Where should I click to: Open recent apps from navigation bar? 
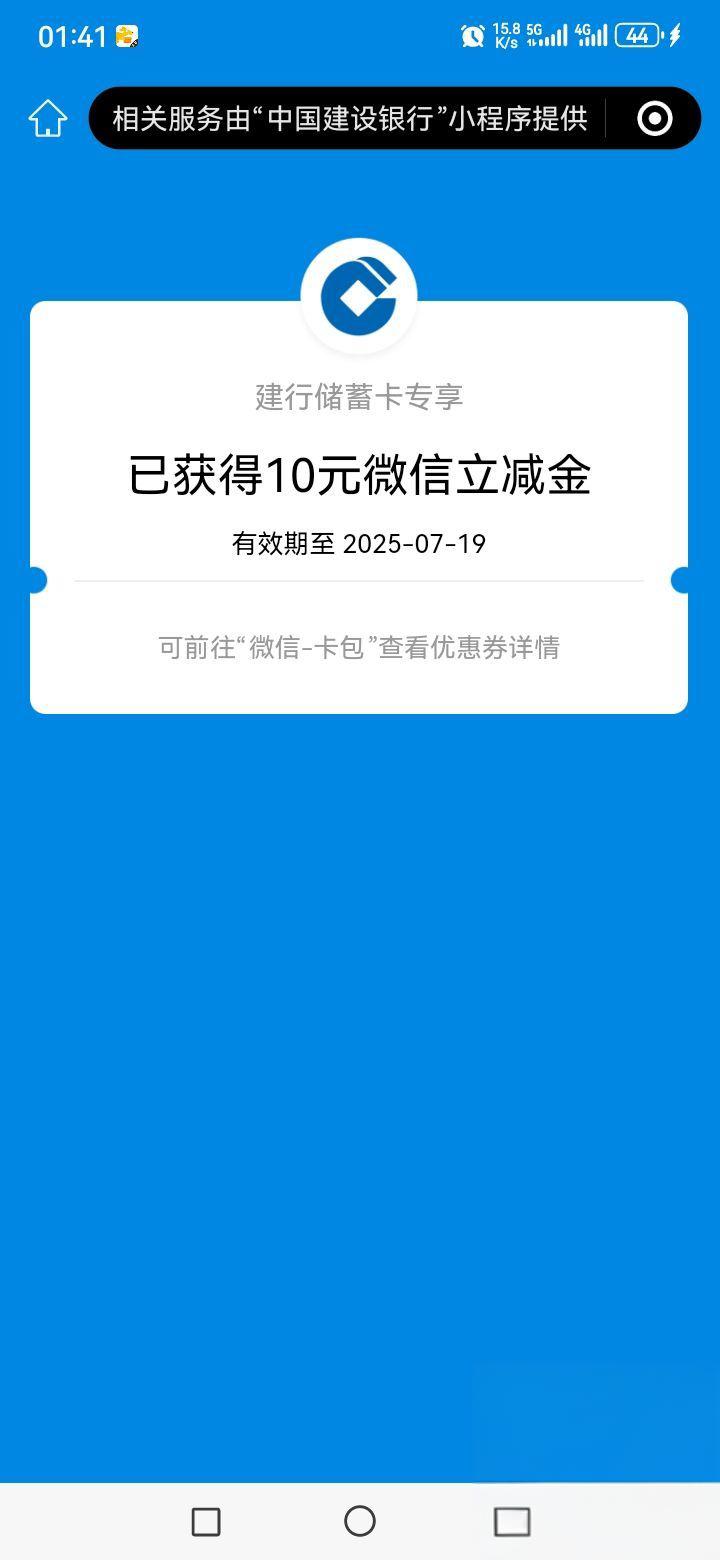[206, 1521]
